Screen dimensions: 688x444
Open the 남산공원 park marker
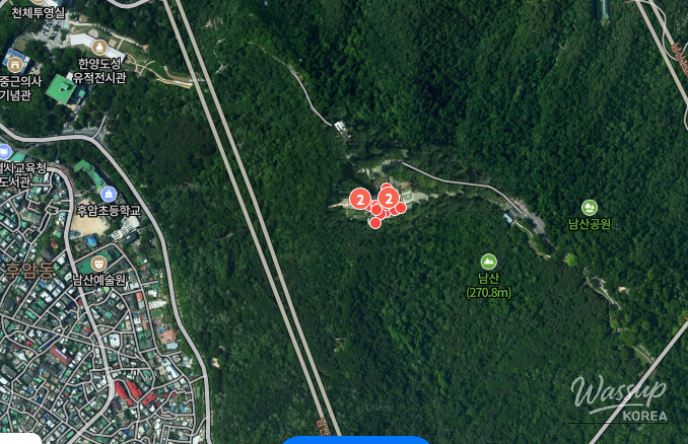(588, 207)
